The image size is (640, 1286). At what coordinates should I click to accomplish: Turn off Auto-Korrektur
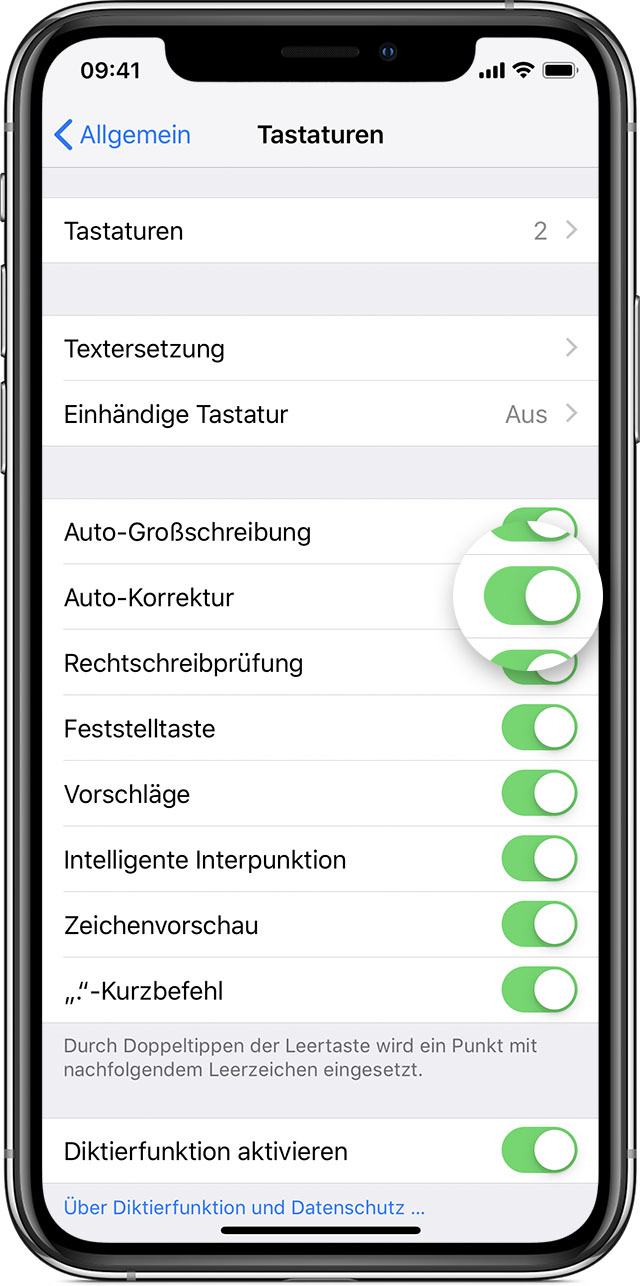pos(531,597)
